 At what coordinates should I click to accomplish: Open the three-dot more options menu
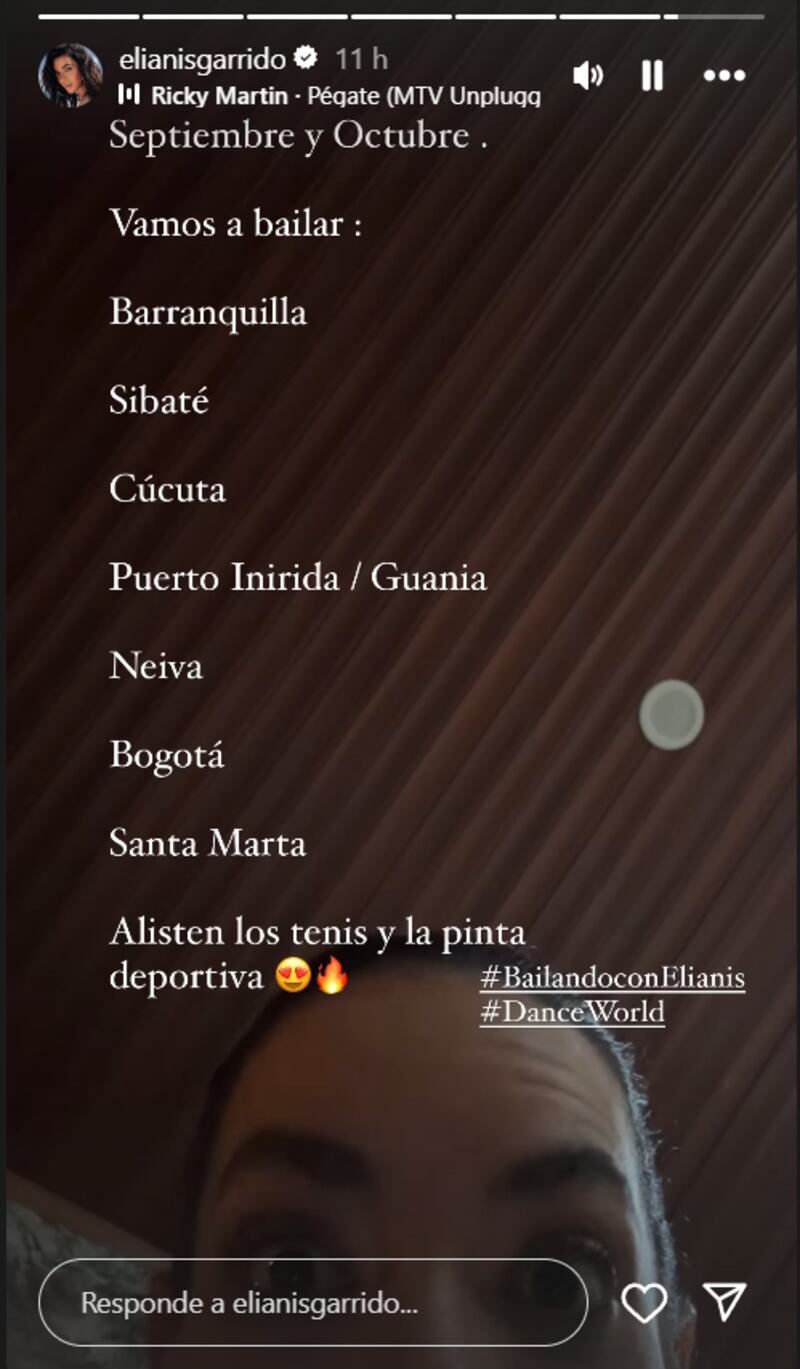click(724, 75)
